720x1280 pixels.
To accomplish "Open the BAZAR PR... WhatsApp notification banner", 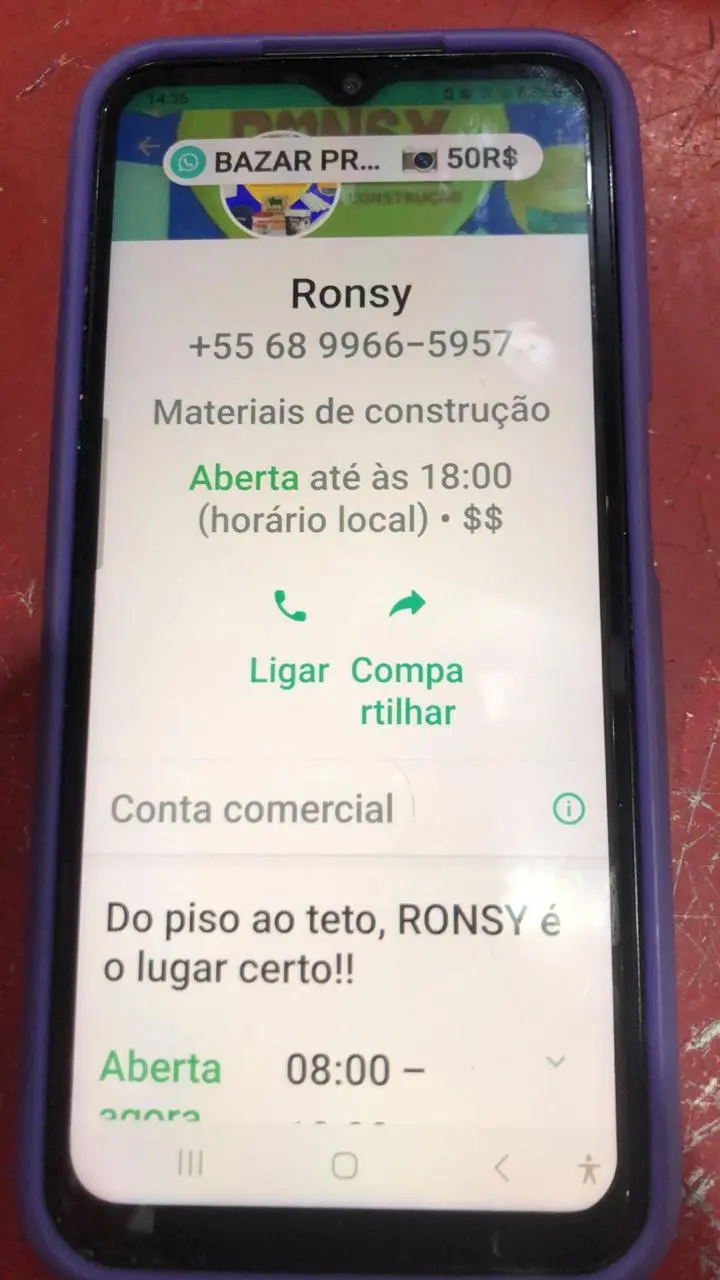I will coord(352,160).
